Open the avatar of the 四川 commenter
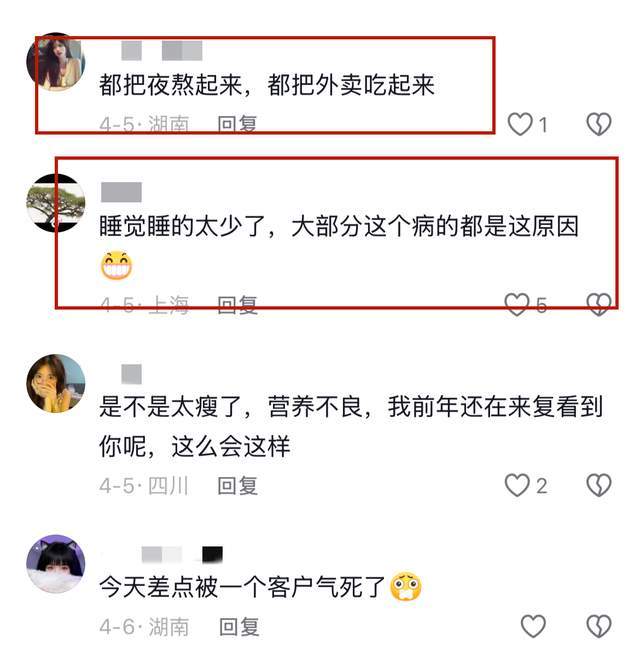640x652 pixels. [x=55, y=384]
